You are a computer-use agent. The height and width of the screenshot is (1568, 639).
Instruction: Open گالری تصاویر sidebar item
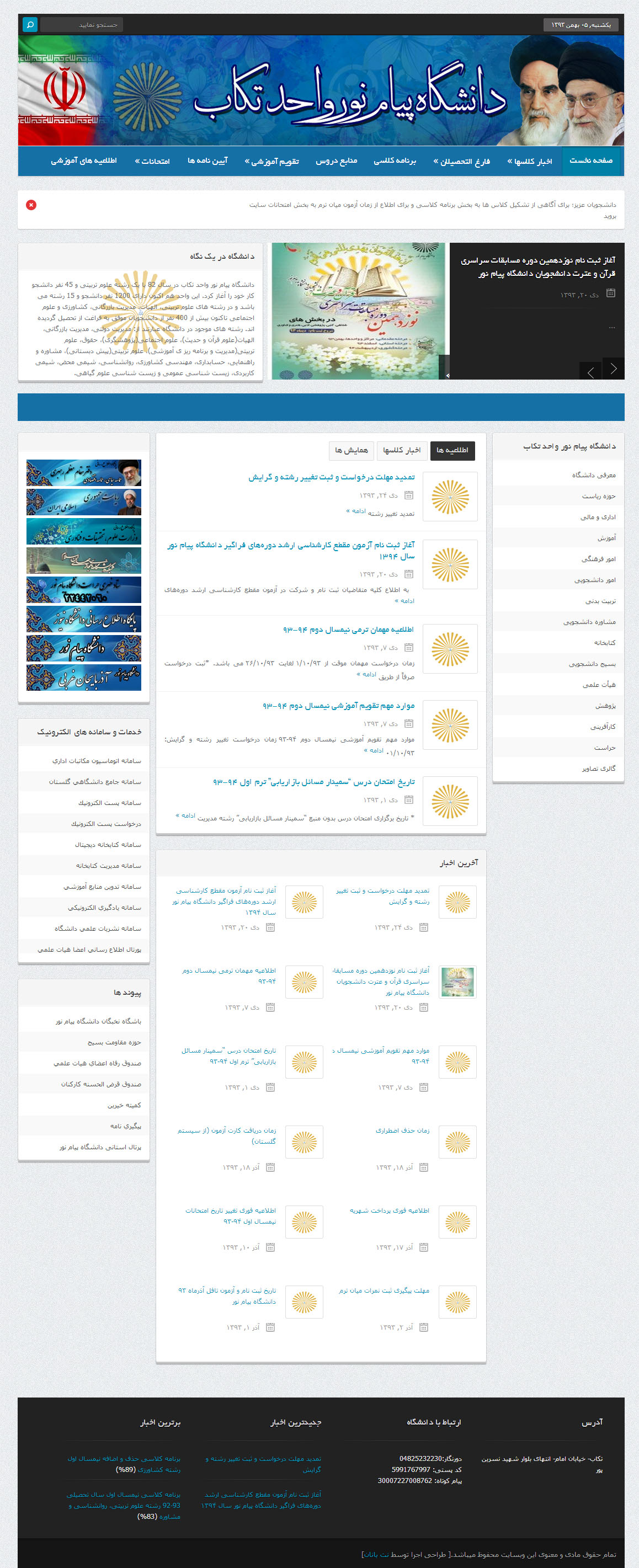[x=598, y=769]
